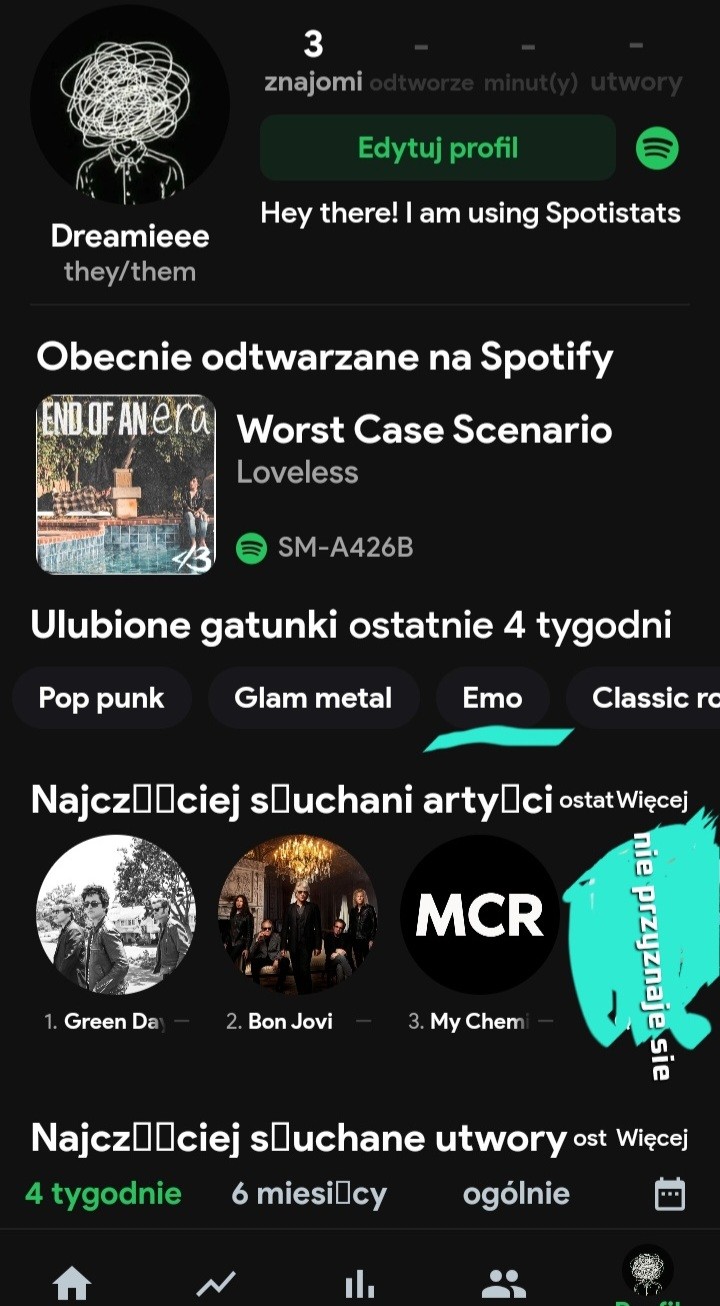This screenshot has width=720, height=1306.
Task: Tap the Edytuj profil button
Action: pyautogui.click(x=437, y=149)
